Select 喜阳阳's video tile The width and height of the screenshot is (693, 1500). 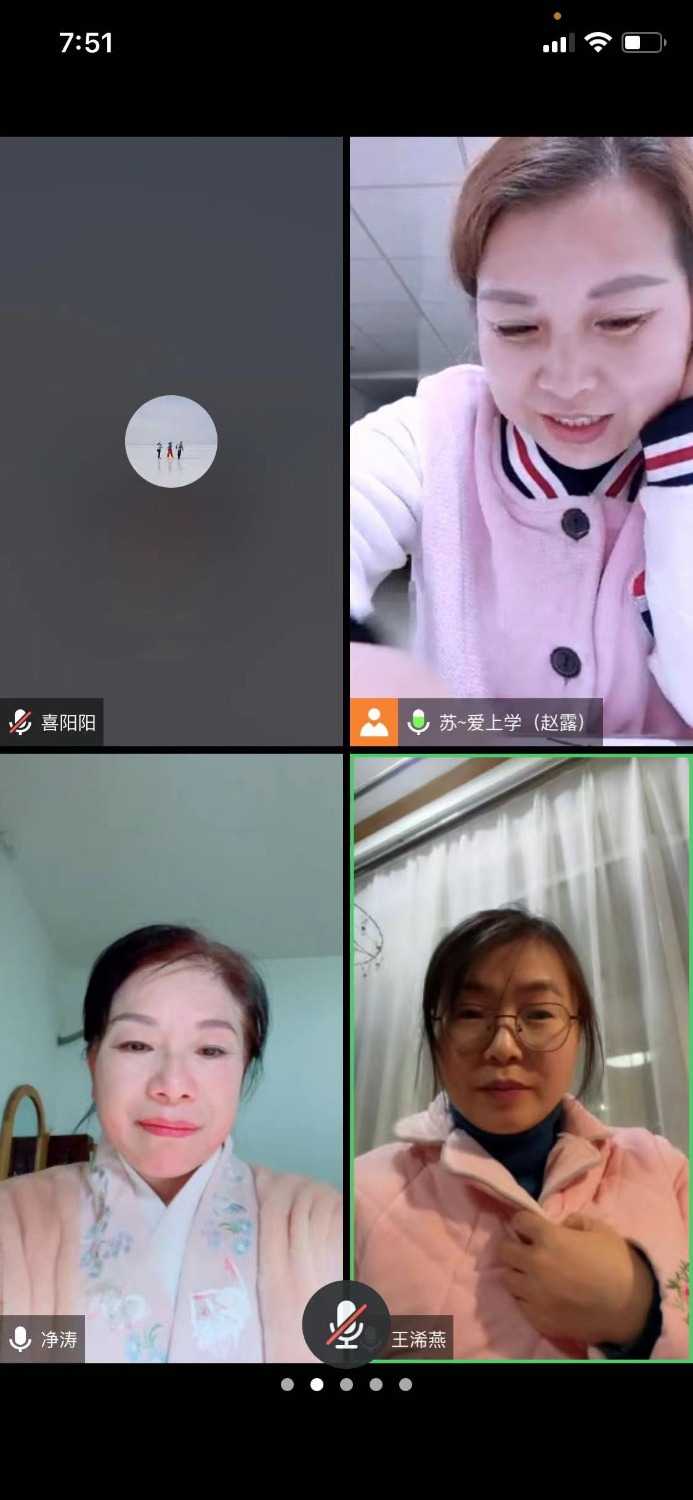tap(171, 441)
